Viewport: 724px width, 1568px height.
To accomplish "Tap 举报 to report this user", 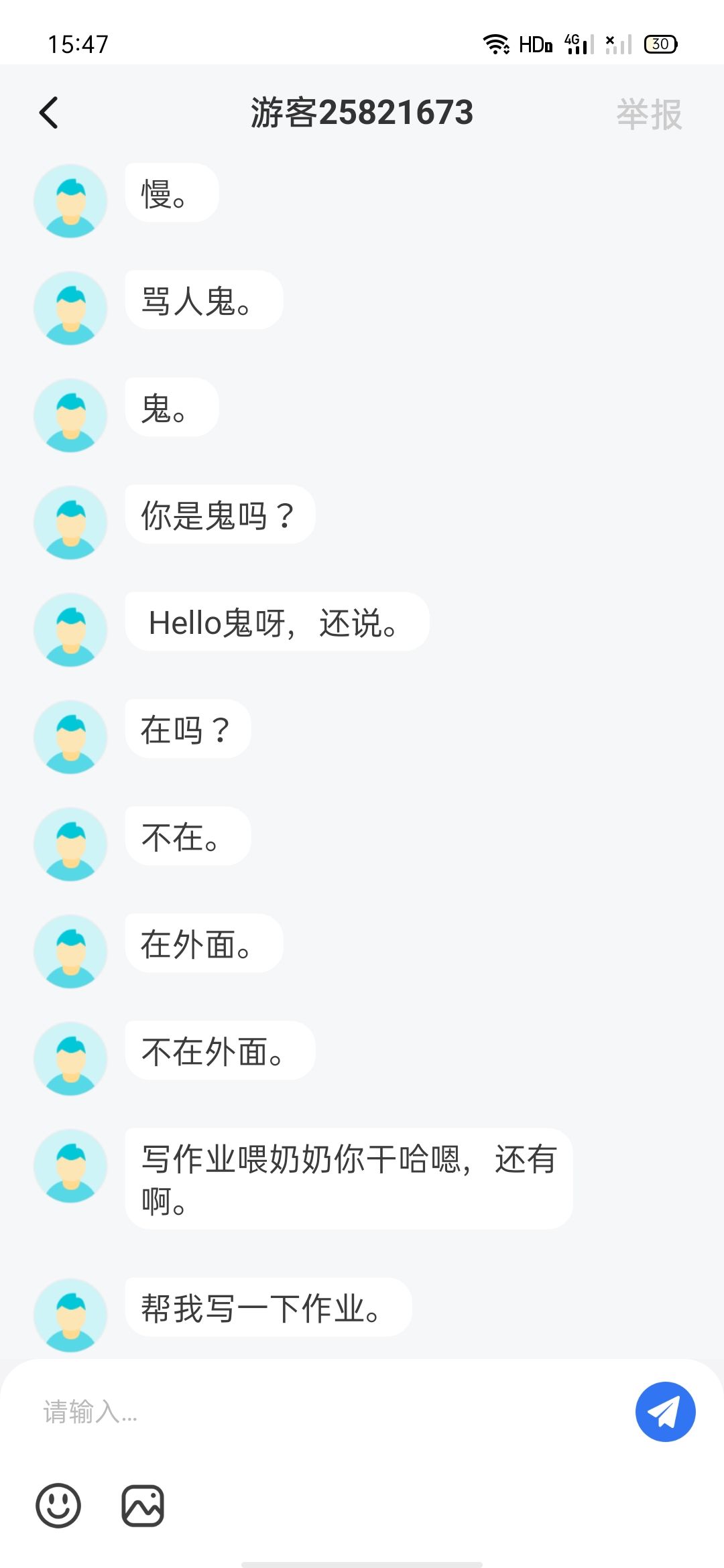I will coord(648,114).
